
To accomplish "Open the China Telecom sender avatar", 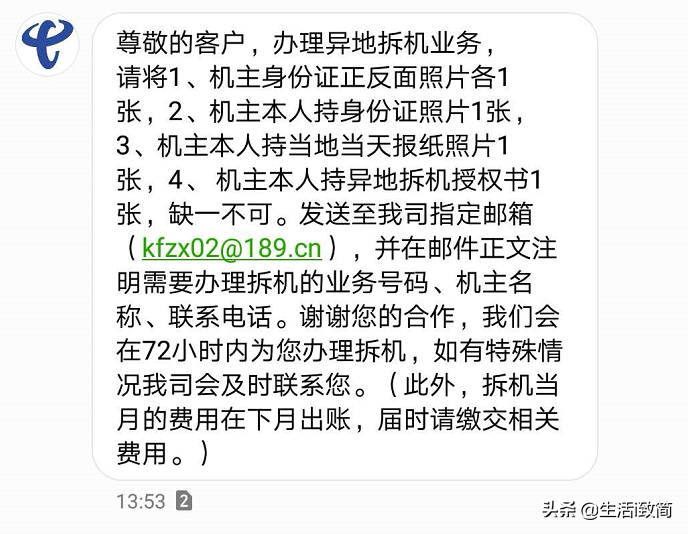I will click(x=49, y=44).
